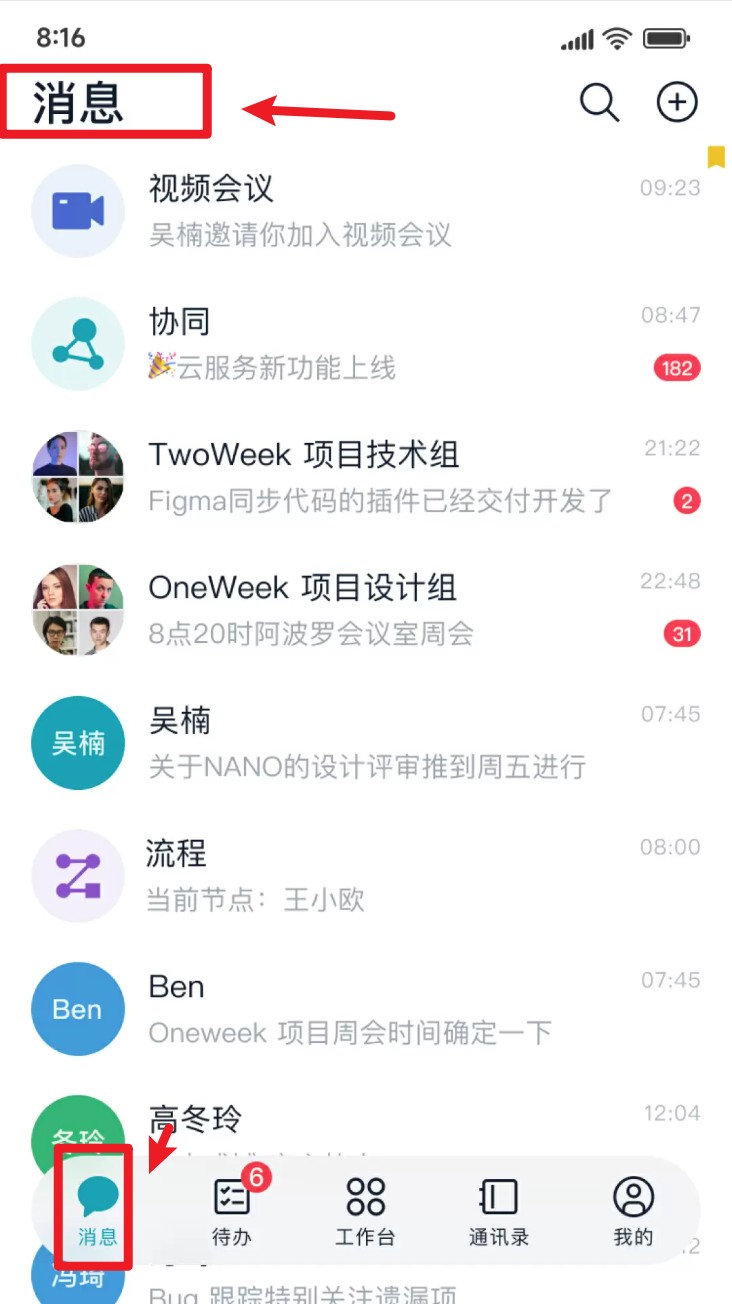This screenshot has height=1304, width=732.
Task: Open the search icon at top right
Action: coord(599,101)
